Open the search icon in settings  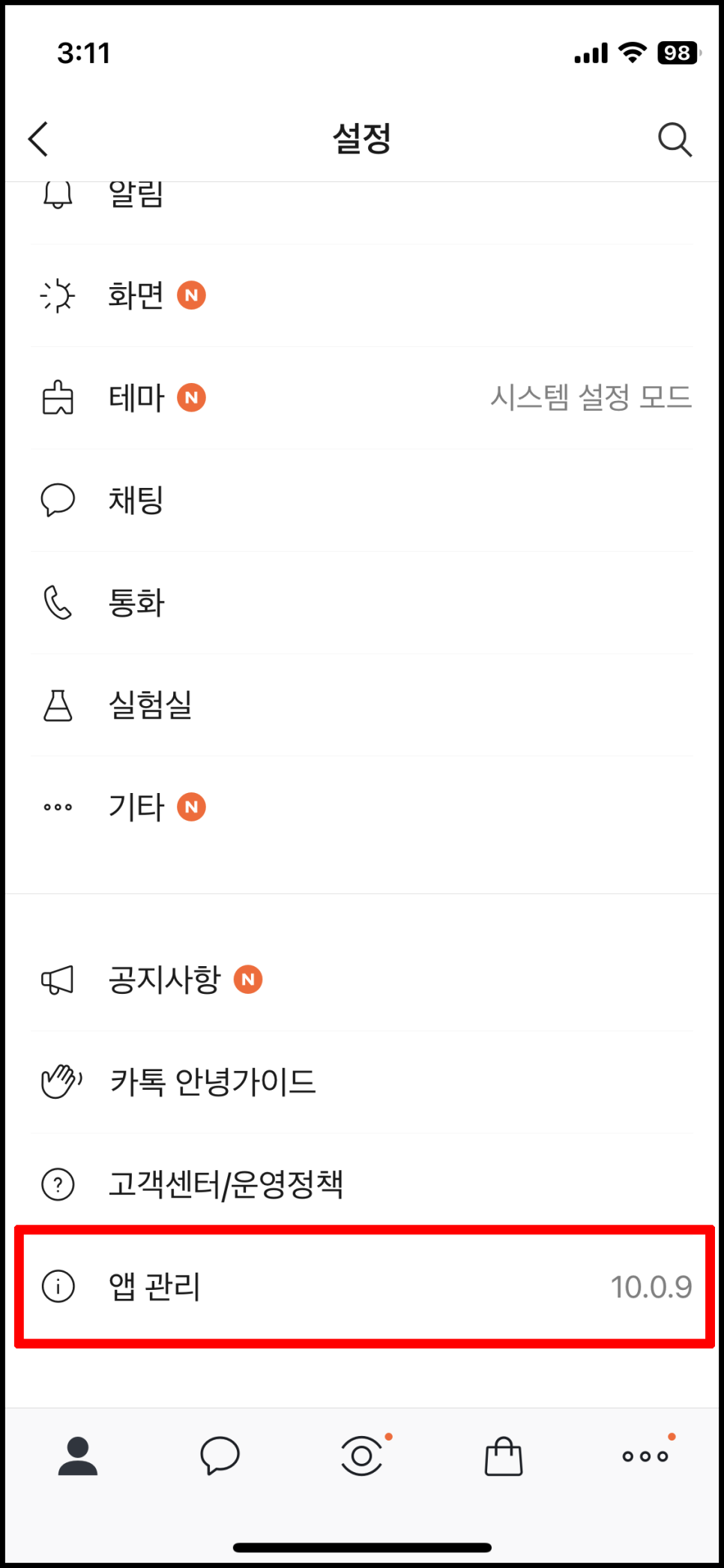tap(675, 139)
